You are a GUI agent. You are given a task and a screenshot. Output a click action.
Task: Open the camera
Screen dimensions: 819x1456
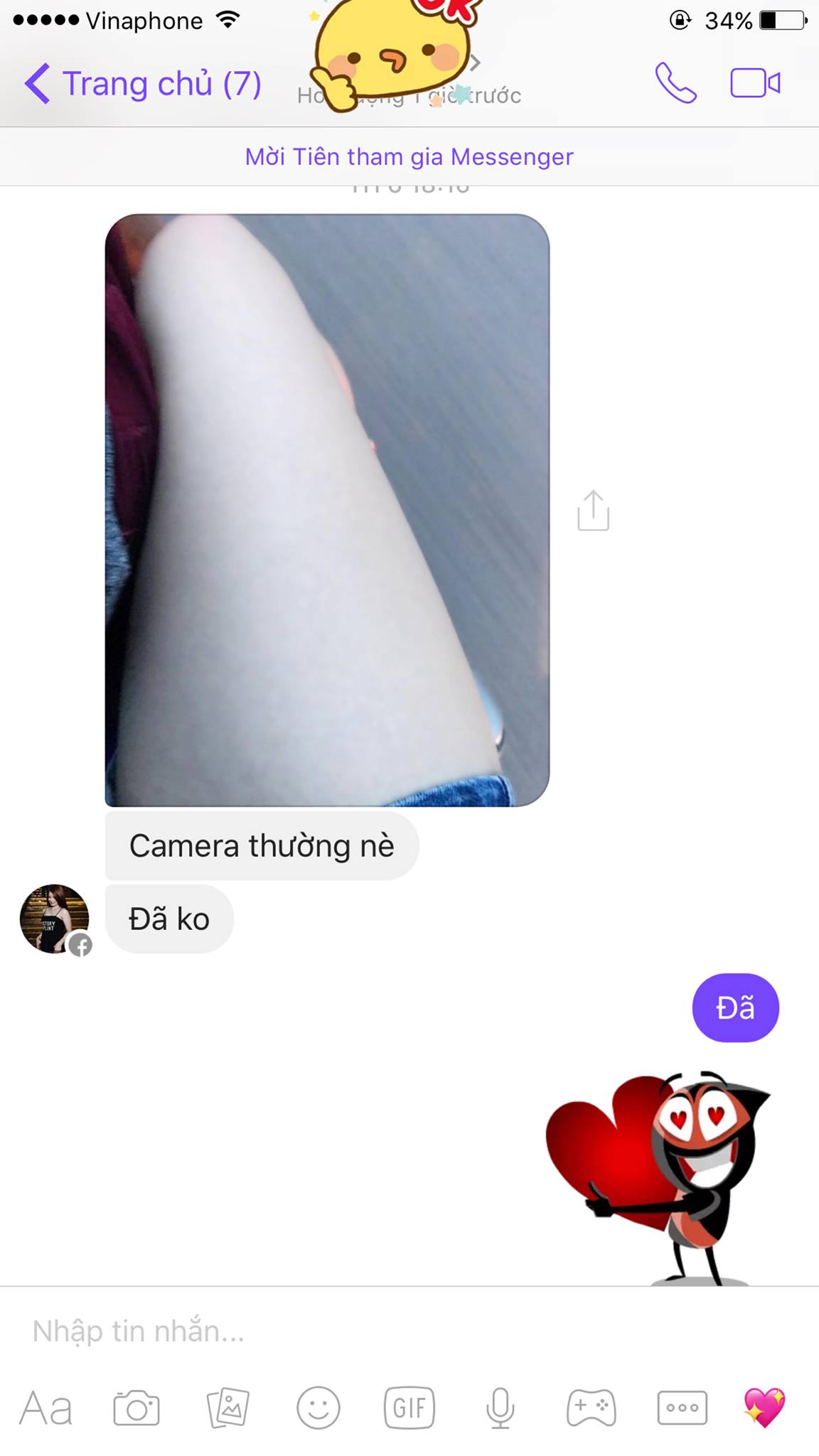[136, 1408]
